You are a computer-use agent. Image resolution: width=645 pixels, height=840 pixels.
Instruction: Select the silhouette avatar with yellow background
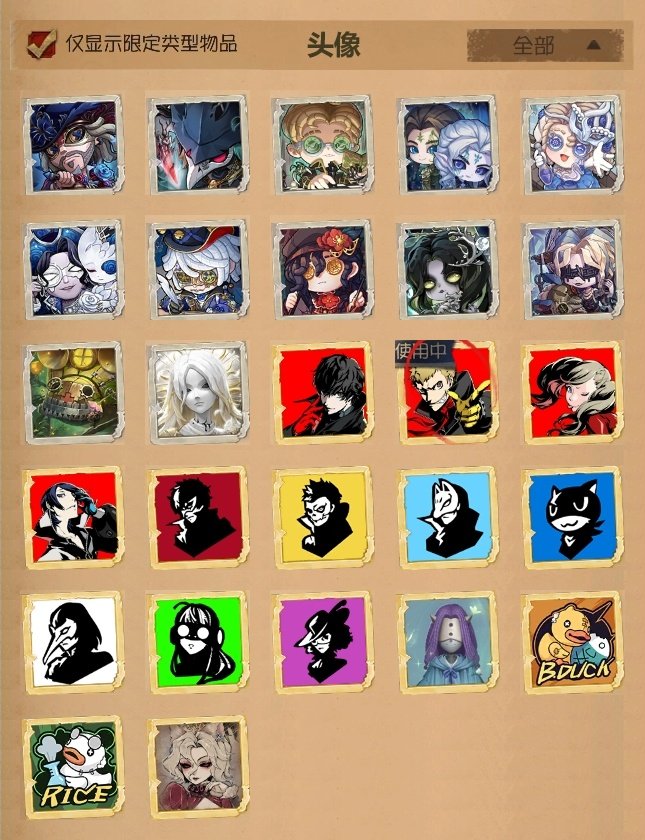[x=322, y=517]
